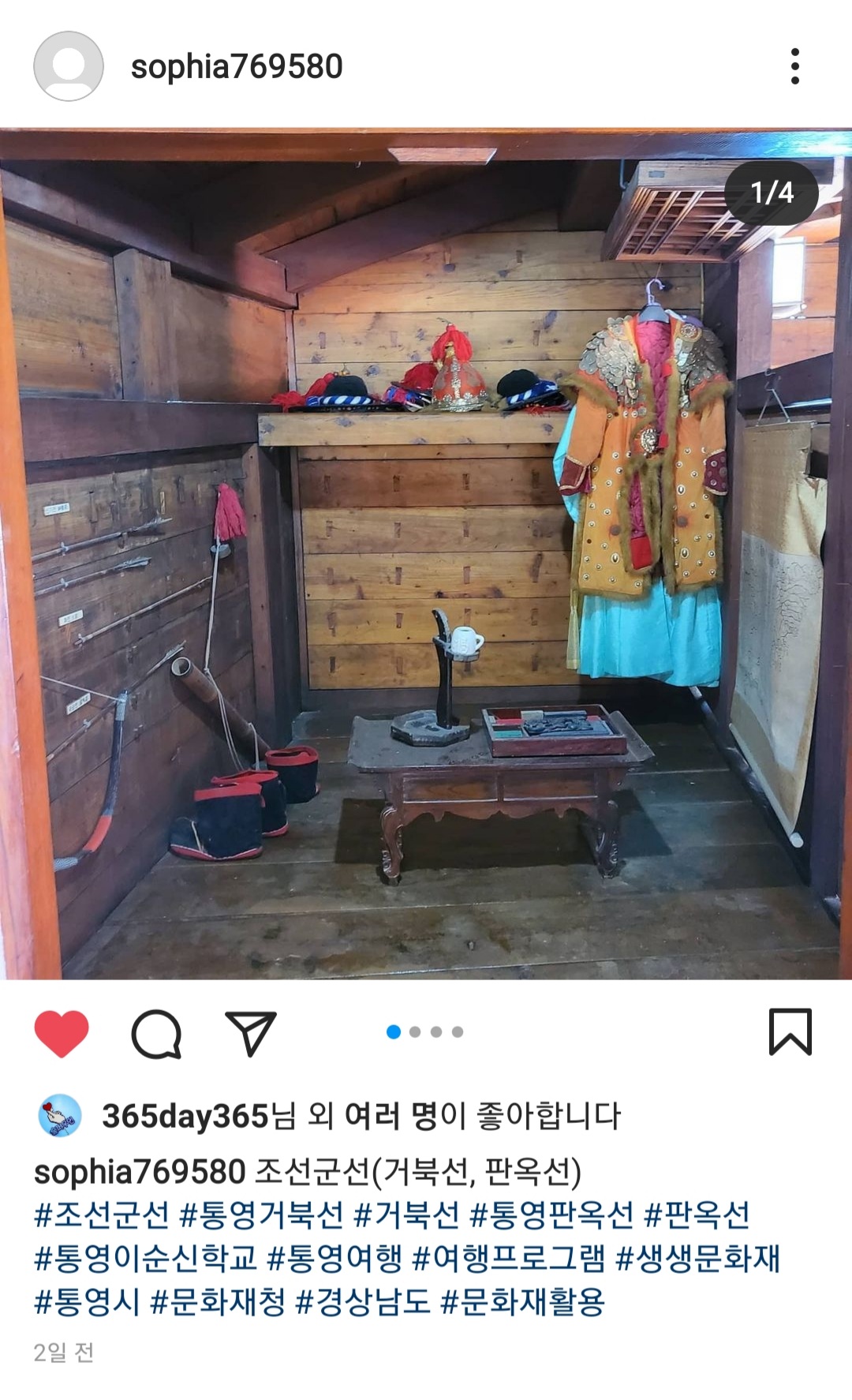This screenshot has height=1400, width=852.
Task: Open the #통영거북선 hashtag
Action: coord(261,1215)
